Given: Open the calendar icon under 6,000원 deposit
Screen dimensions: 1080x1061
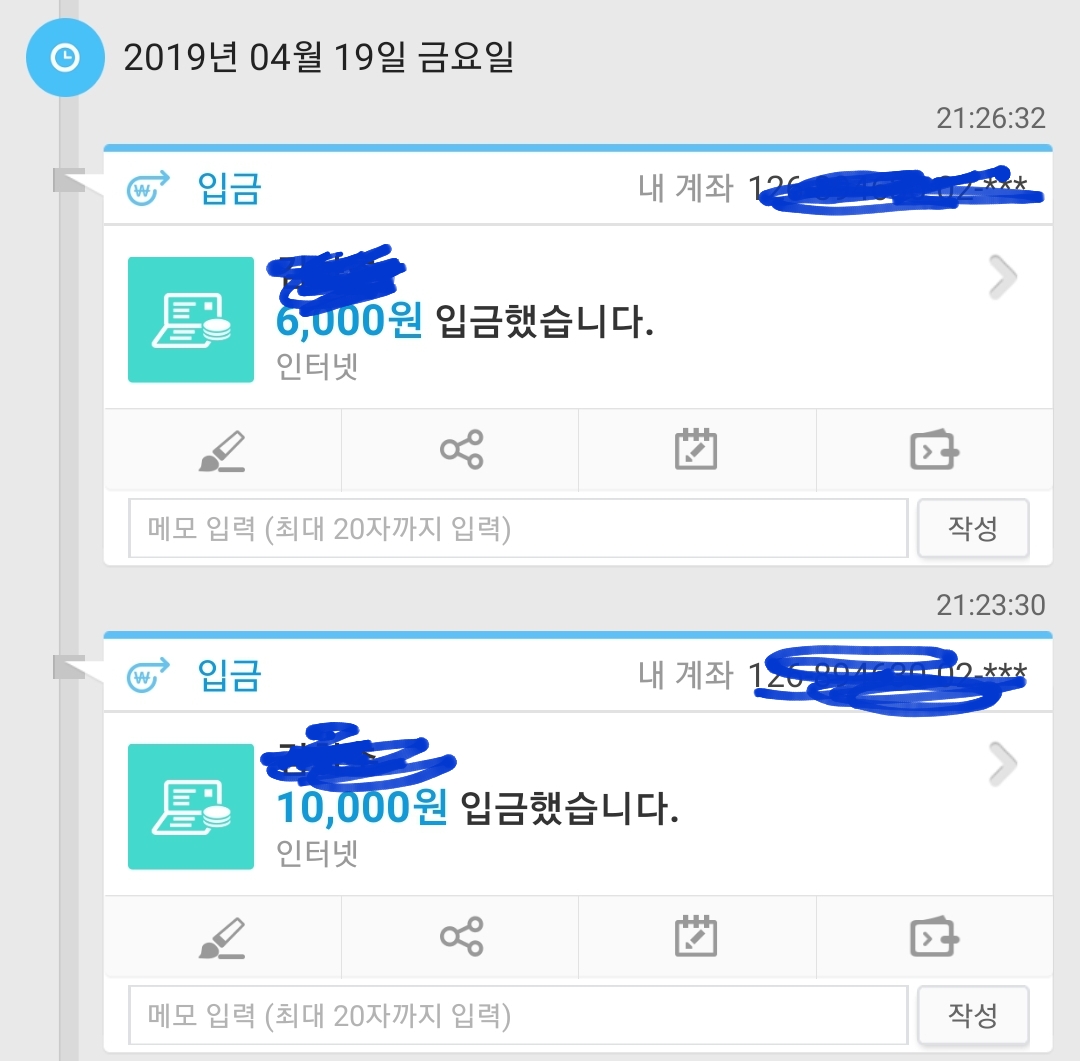Looking at the screenshot, I should pos(696,450).
